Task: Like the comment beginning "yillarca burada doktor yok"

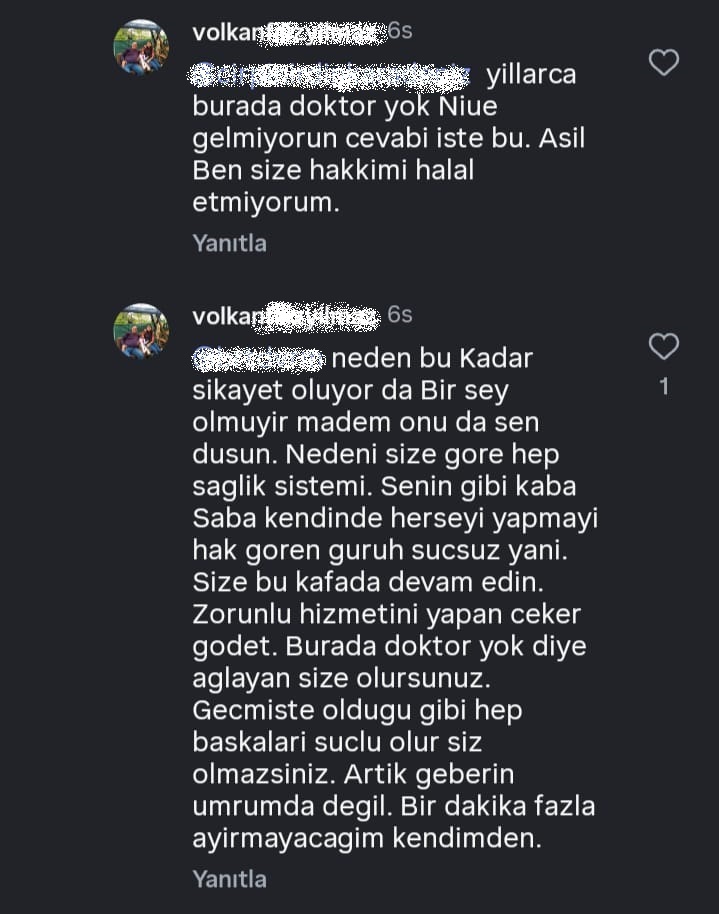Action: coord(664,63)
